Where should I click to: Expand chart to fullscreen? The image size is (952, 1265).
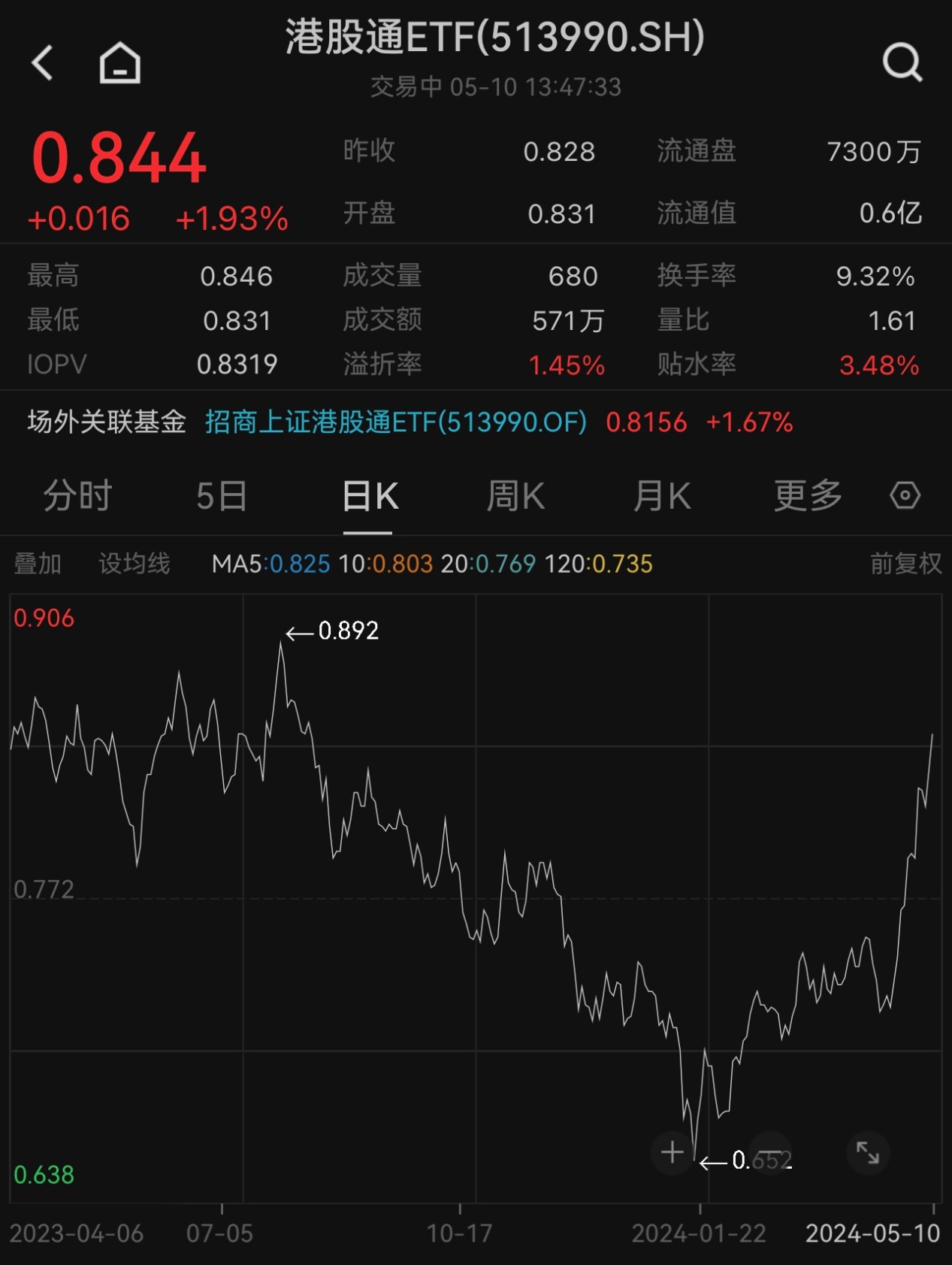tap(868, 1152)
